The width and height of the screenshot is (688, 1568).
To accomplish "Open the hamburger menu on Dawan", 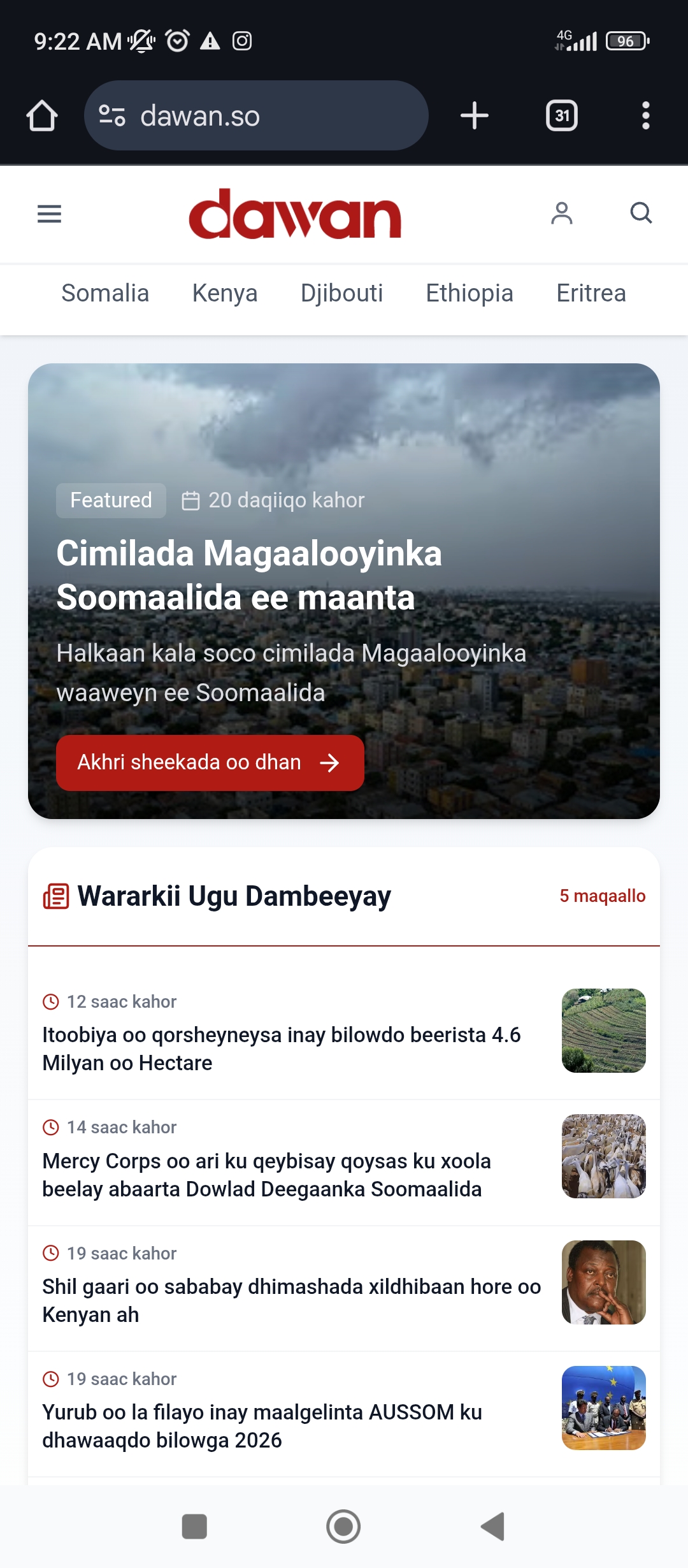I will (x=49, y=214).
